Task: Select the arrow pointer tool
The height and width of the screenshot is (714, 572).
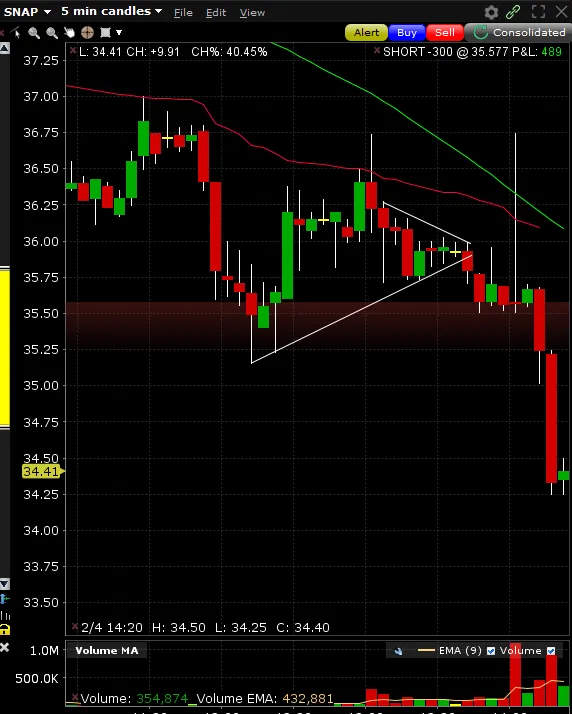Action: point(16,32)
